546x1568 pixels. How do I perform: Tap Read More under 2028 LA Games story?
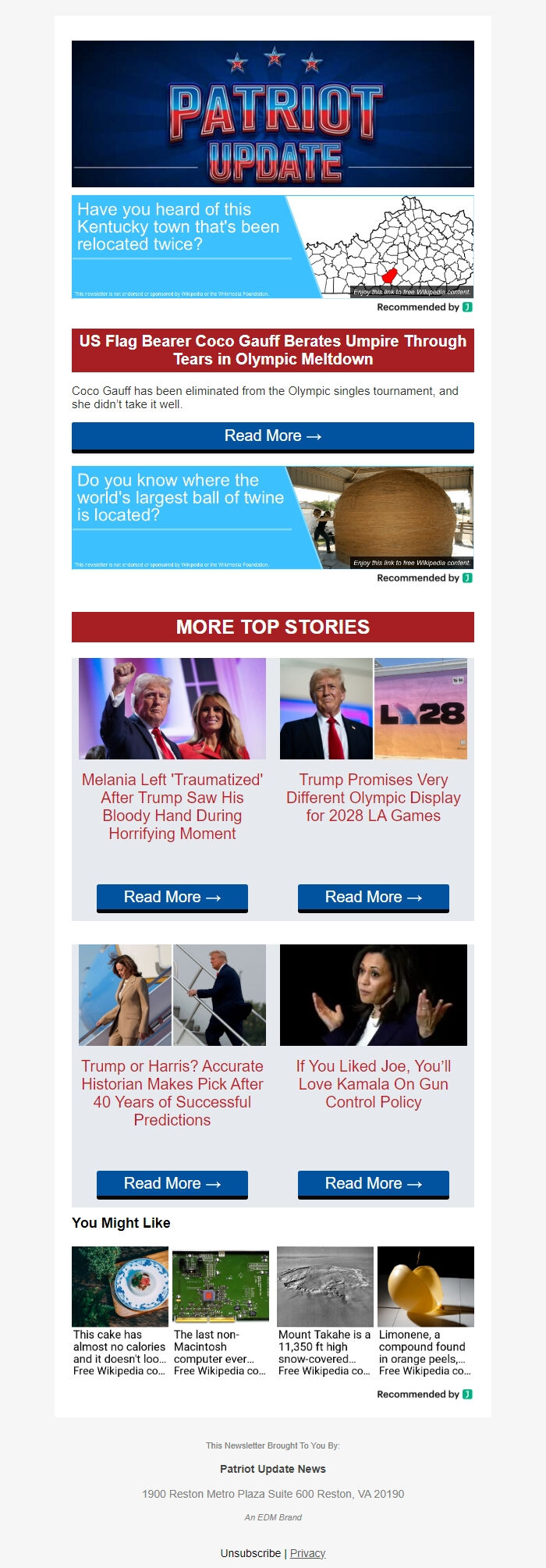tap(373, 897)
